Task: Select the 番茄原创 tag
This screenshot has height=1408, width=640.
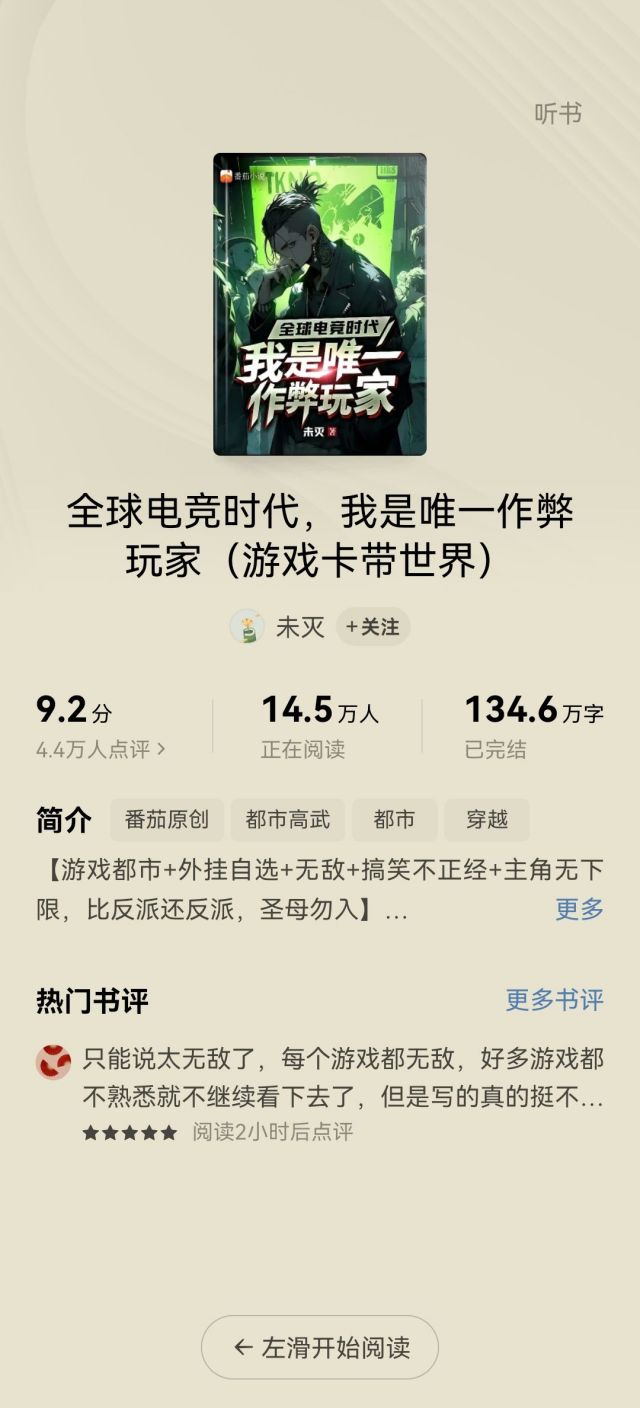Action: (167, 820)
